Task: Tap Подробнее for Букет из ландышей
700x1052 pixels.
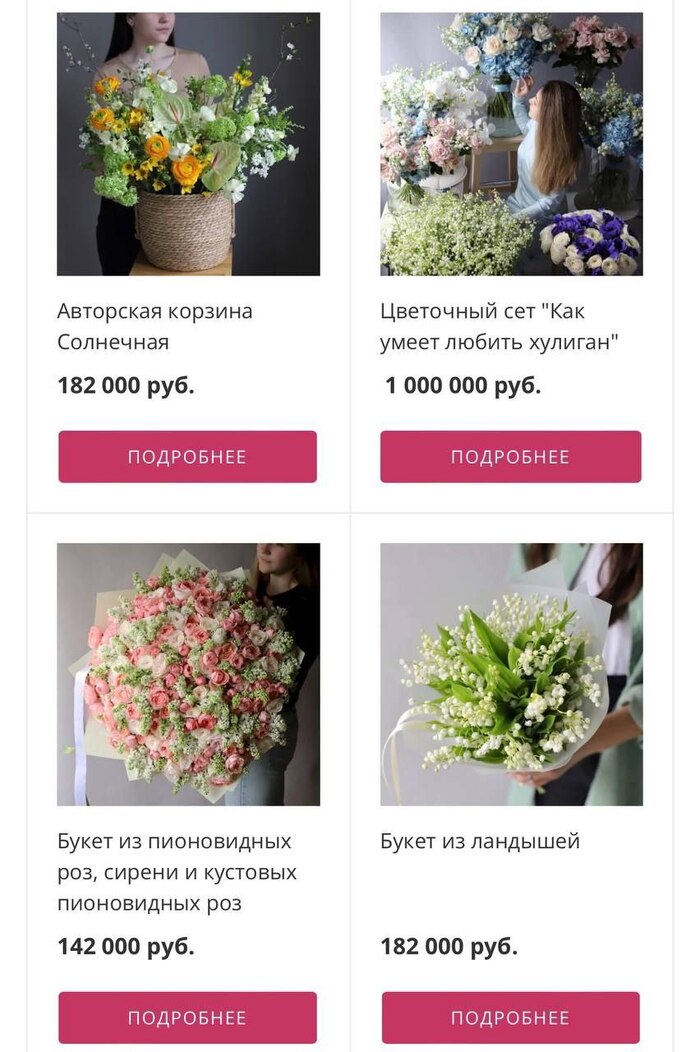Action: click(x=510, y=1018)
